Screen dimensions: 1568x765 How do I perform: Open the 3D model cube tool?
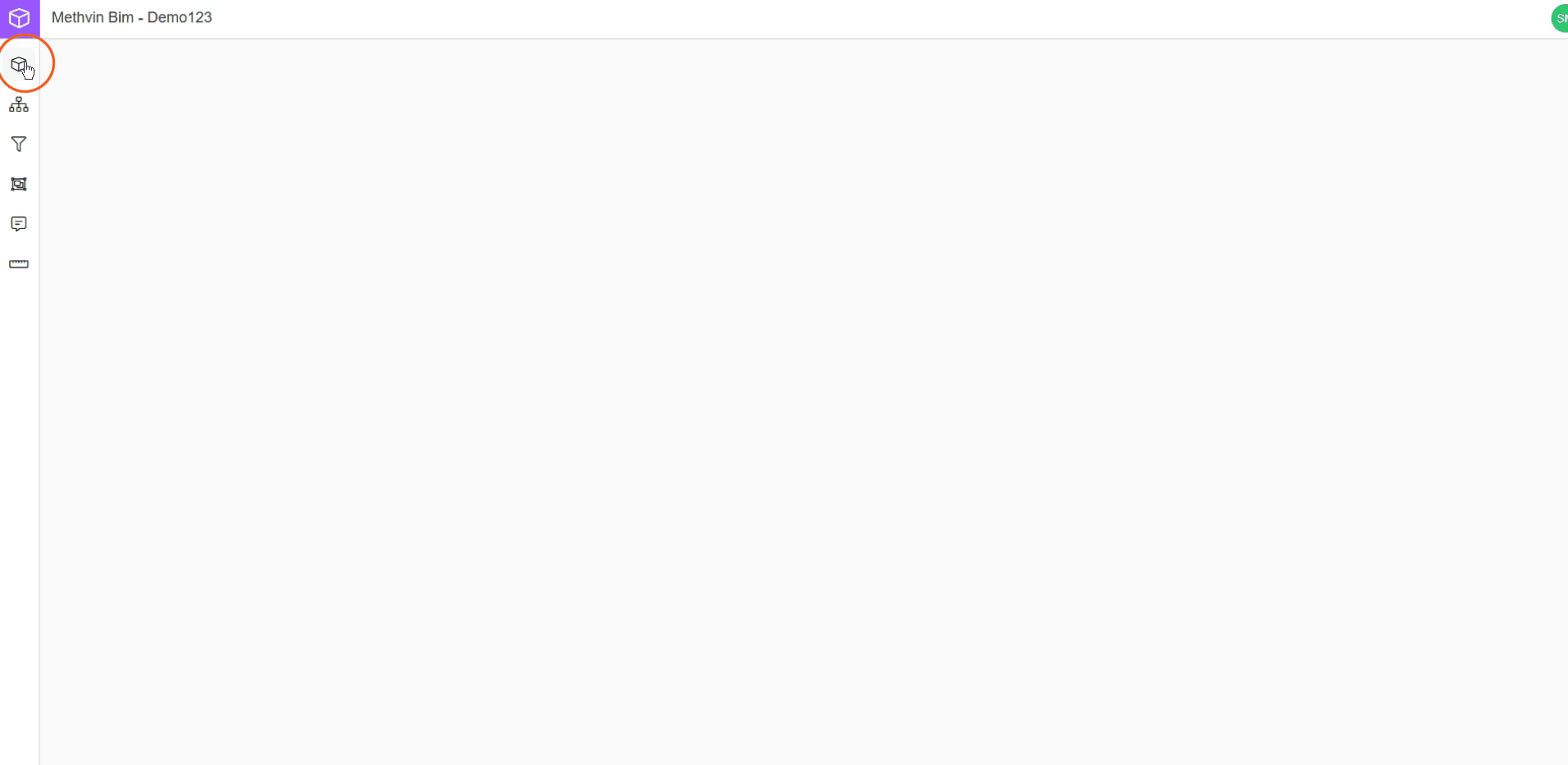(x=19, y=64)
